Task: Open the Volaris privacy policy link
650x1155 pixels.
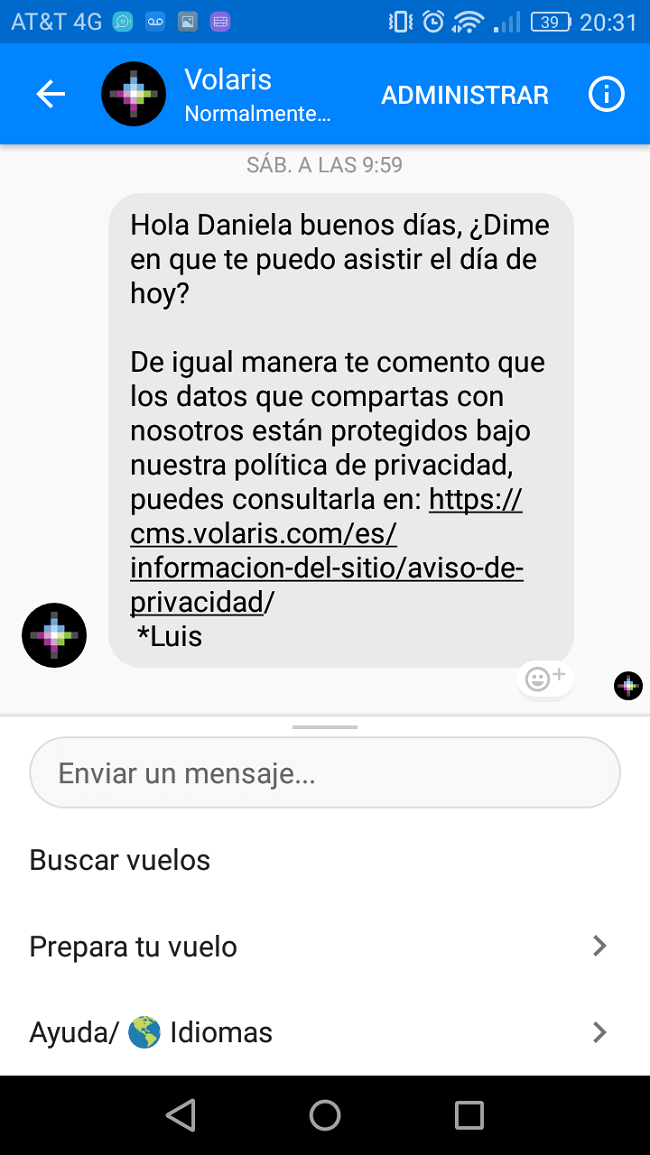Action: coord(326,551)
